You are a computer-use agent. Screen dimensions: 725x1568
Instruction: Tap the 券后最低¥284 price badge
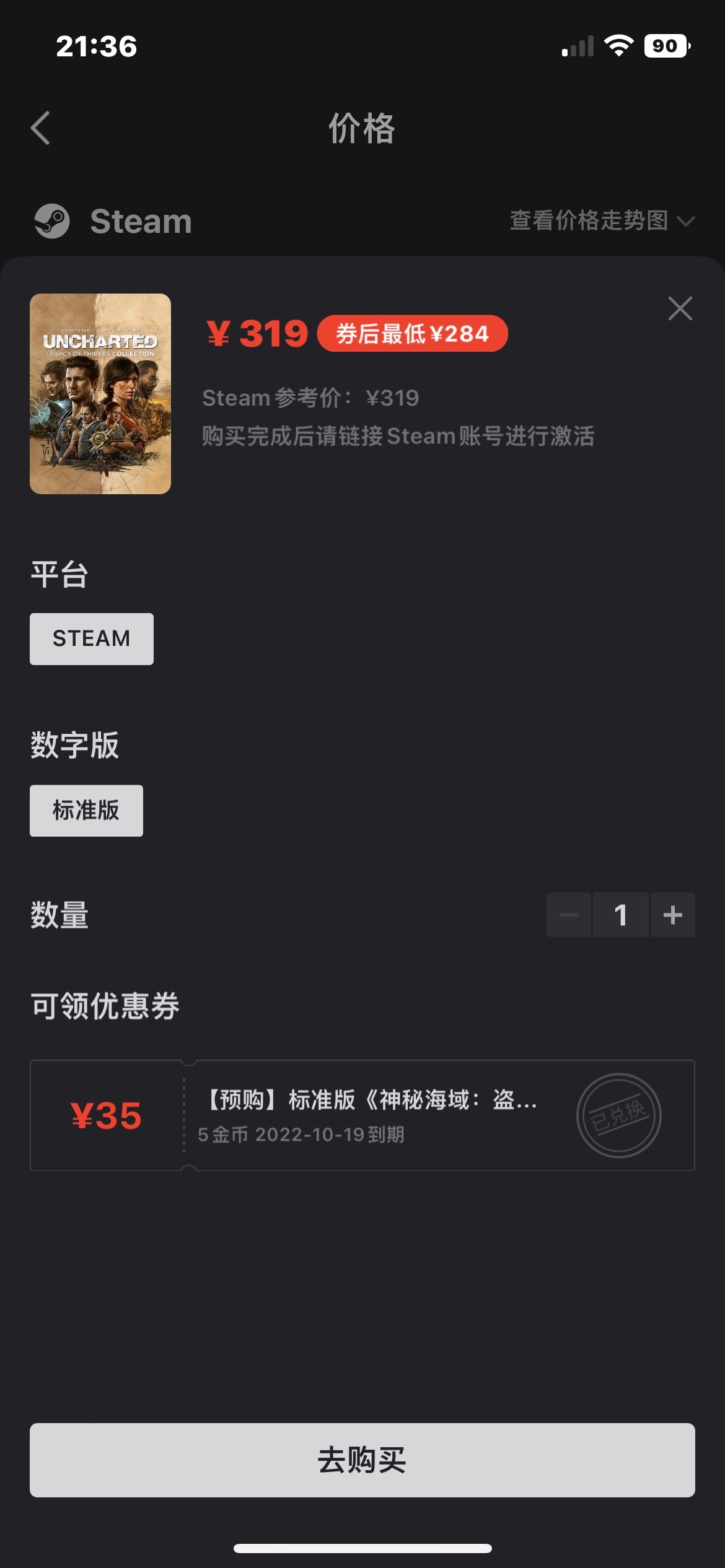click(x=411, y=334)
